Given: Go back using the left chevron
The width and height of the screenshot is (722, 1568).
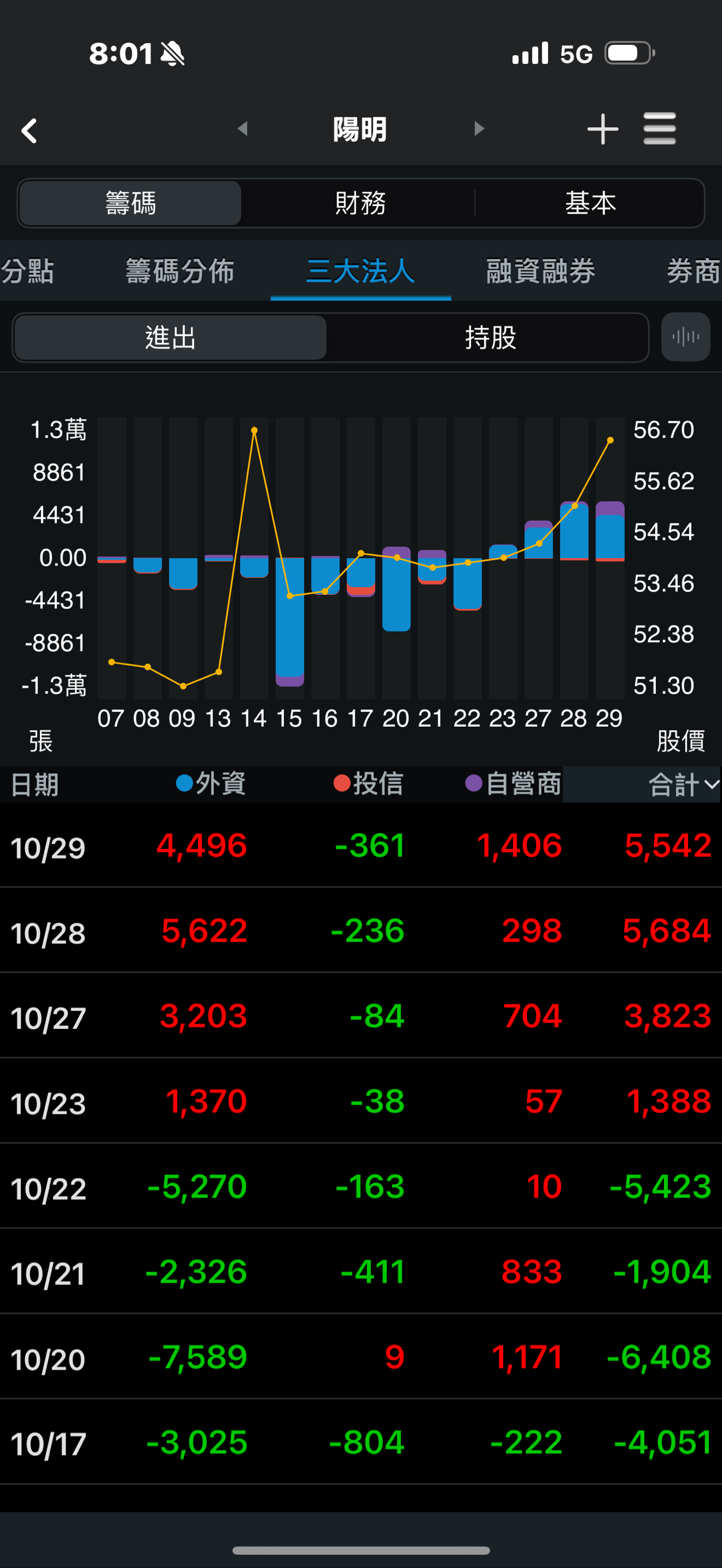Looking at the screenshot, I should tap(29, 130).
